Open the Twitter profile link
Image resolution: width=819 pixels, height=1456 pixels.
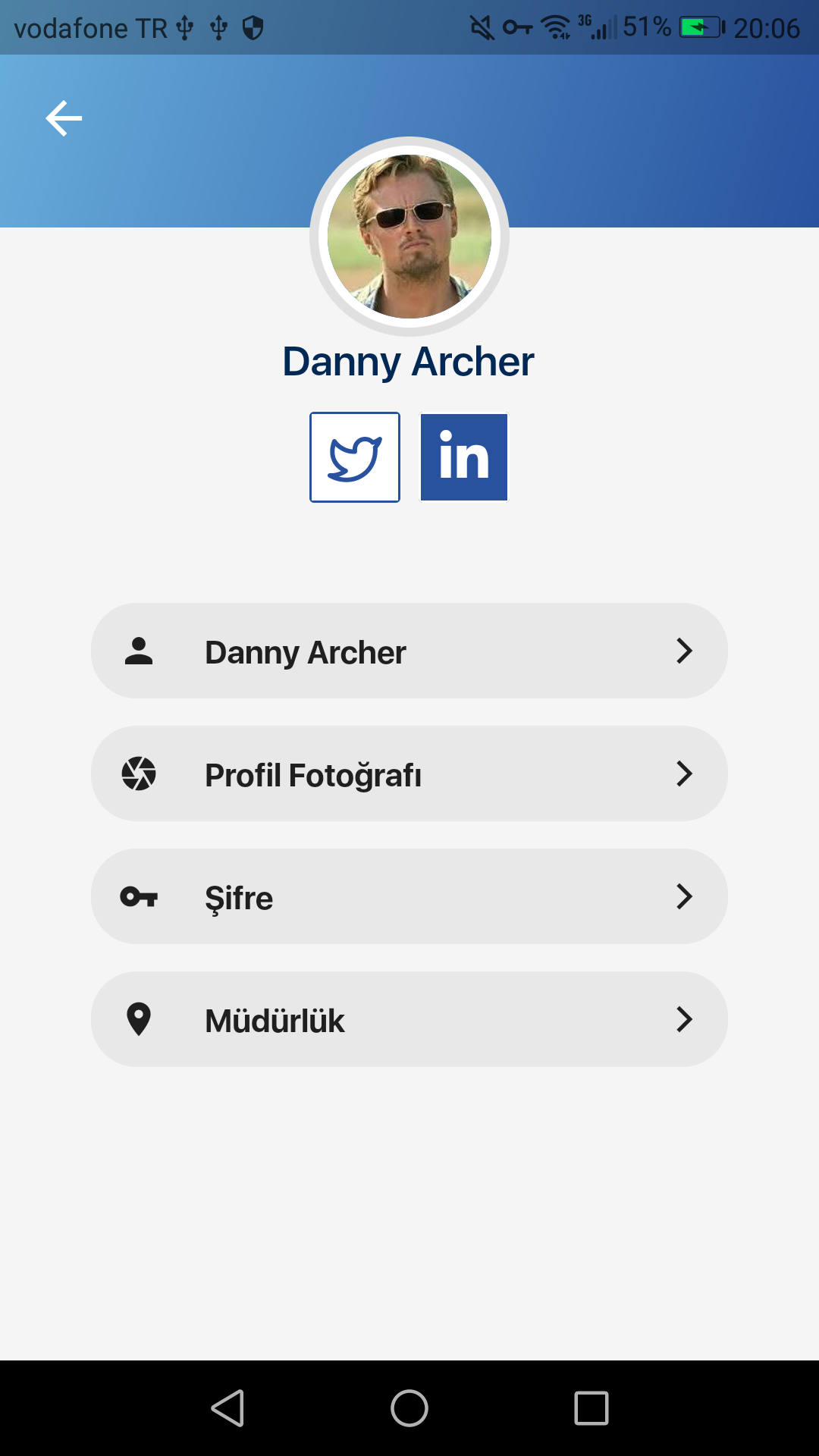355,457
